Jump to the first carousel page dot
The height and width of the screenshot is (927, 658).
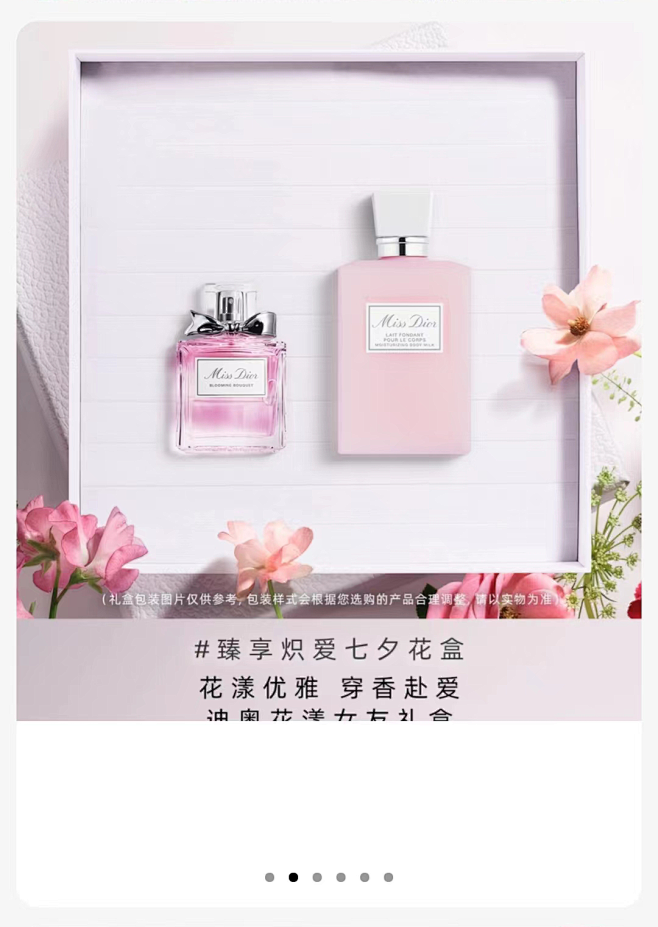[x=269, y=877]
